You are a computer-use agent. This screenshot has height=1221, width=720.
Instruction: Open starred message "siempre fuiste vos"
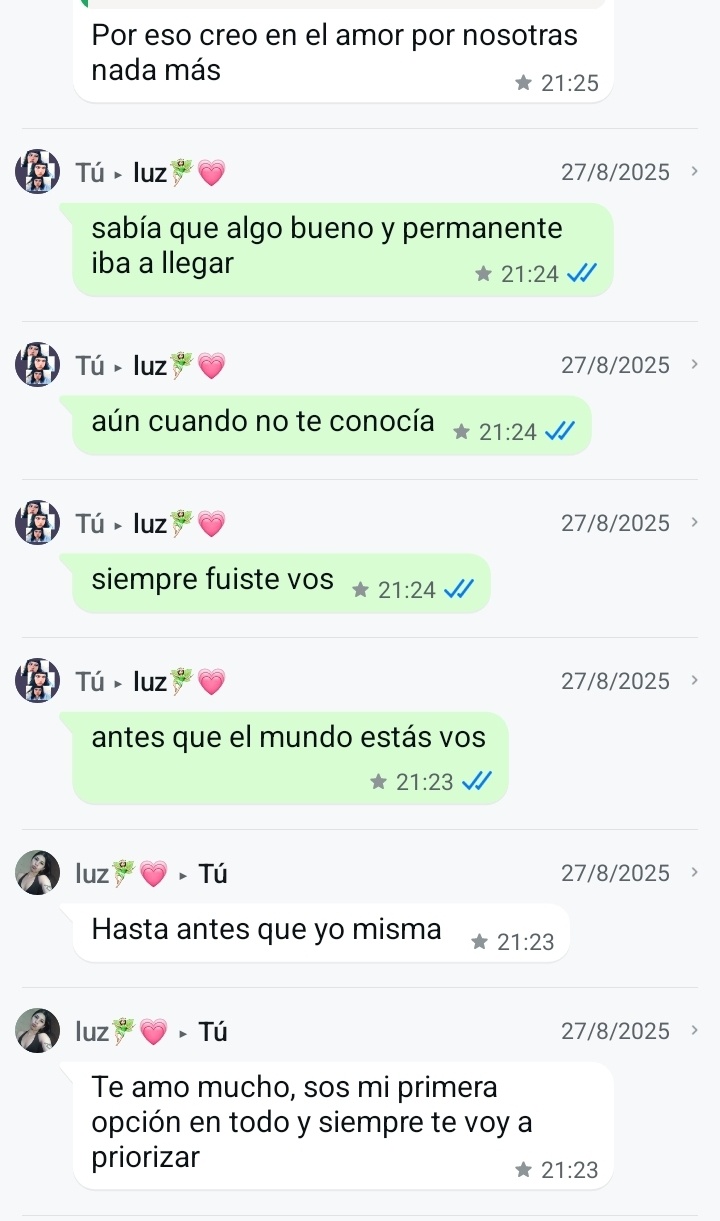[280, 582]
